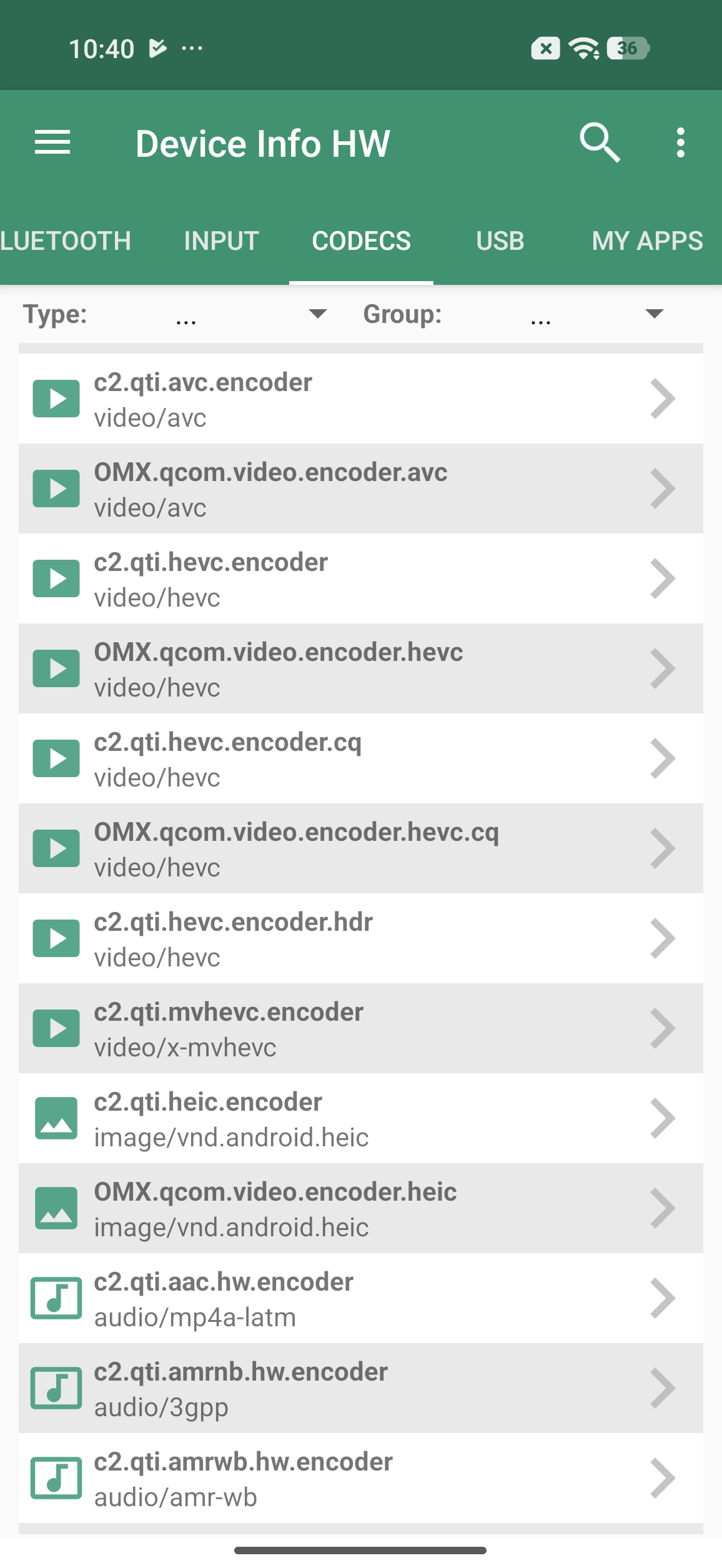
Task: Switch to the Bluetooth tab
Action: (66, 241)
